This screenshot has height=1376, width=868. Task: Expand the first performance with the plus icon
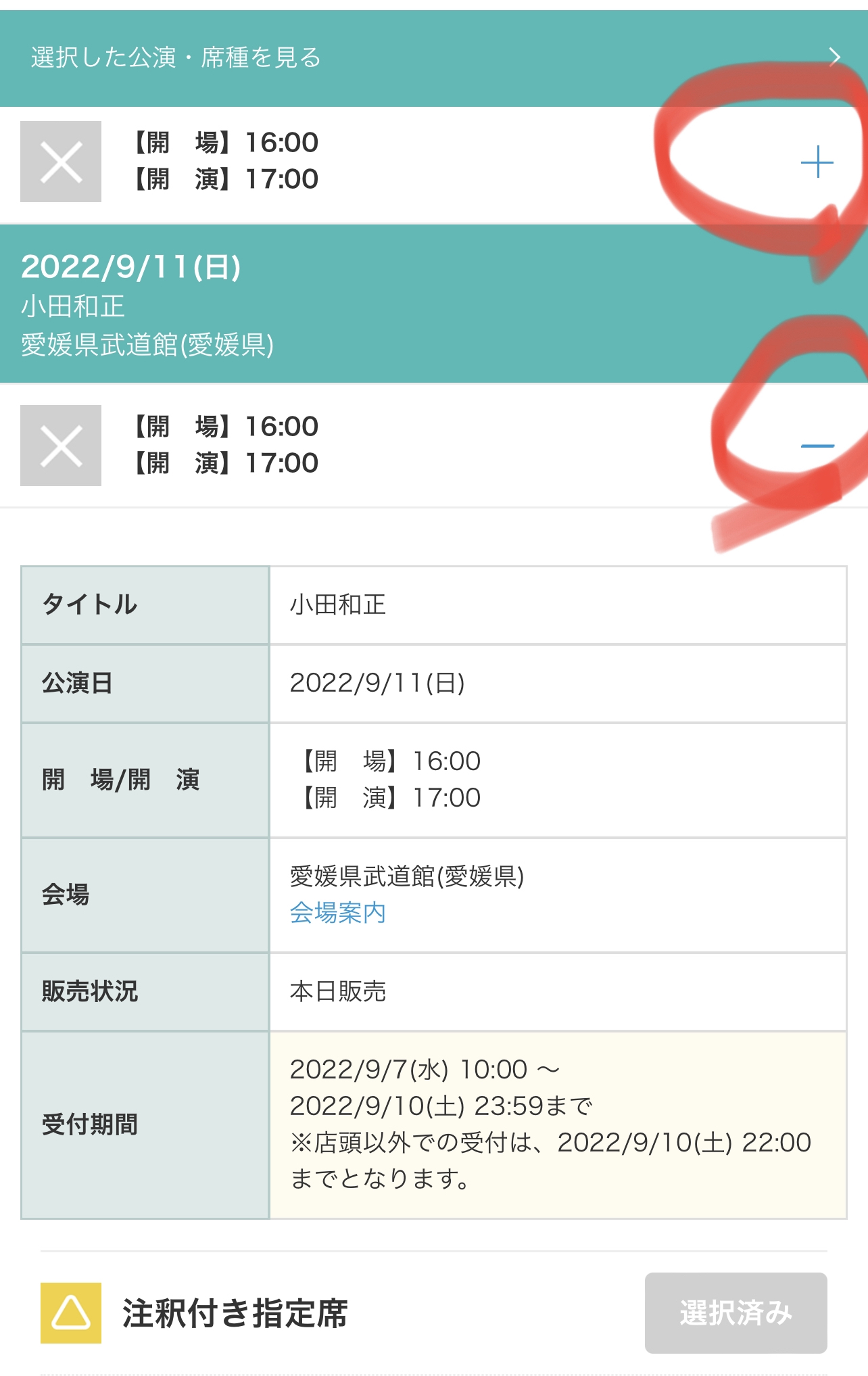pos(817,162)
